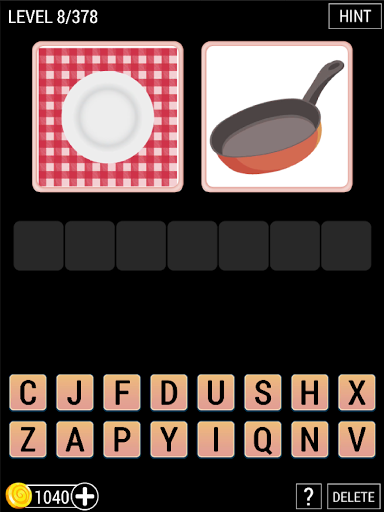Select the letter tile X
Screen dimensions: 384x512
[357, 392]
